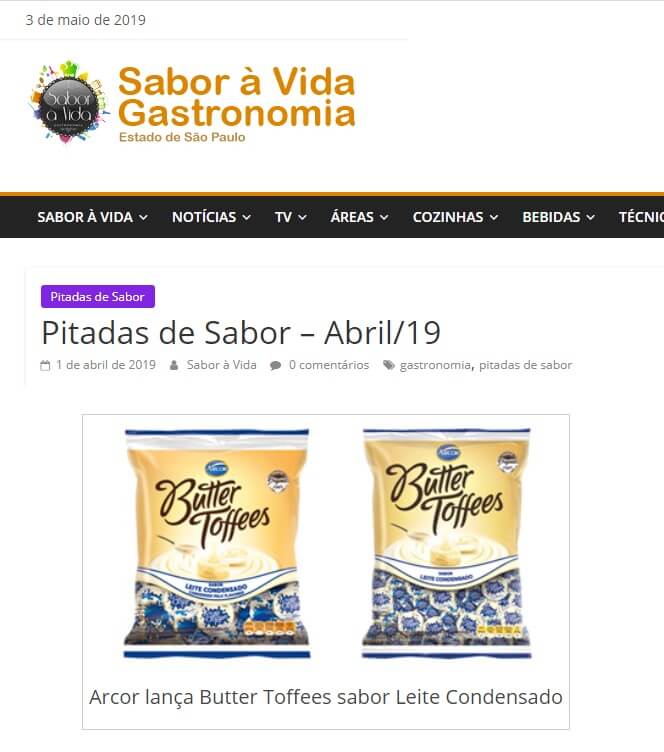664x752 pixels.
Task: Open the TV menu
Action: 290,217
